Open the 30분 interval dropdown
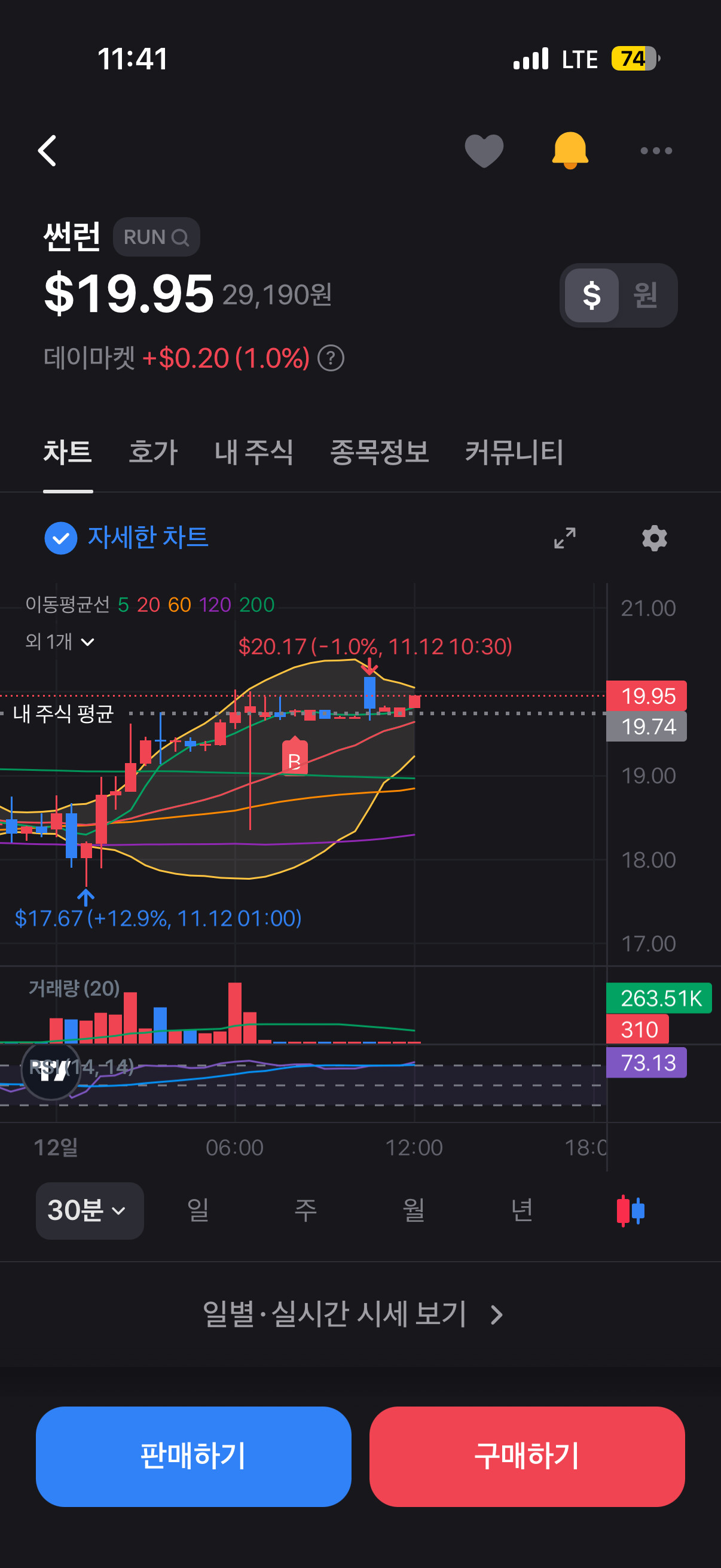The image size is (721, 1568). tap(90, 1210)
